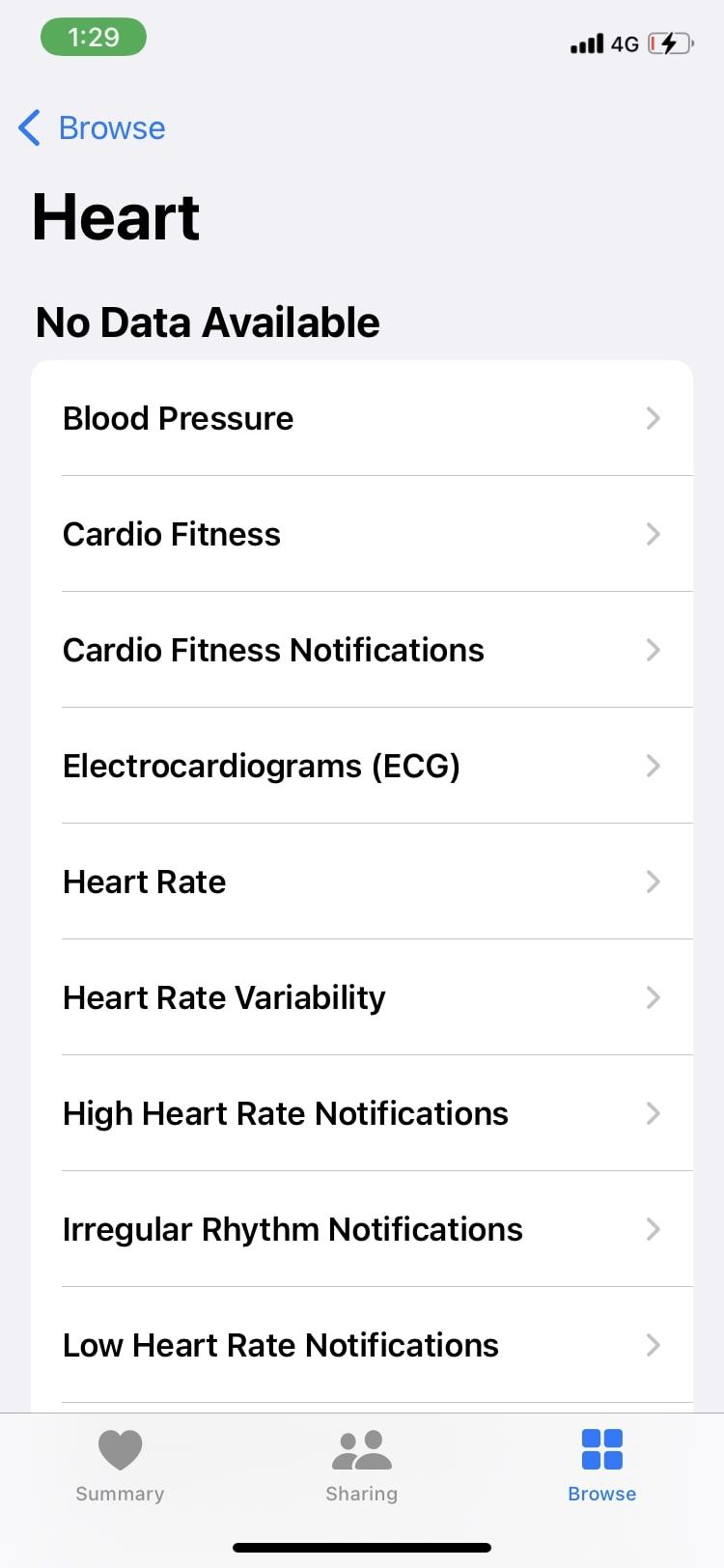Select the Browse tab
This screenshot has width=724, height=1568.
[x=601, y=1466]
